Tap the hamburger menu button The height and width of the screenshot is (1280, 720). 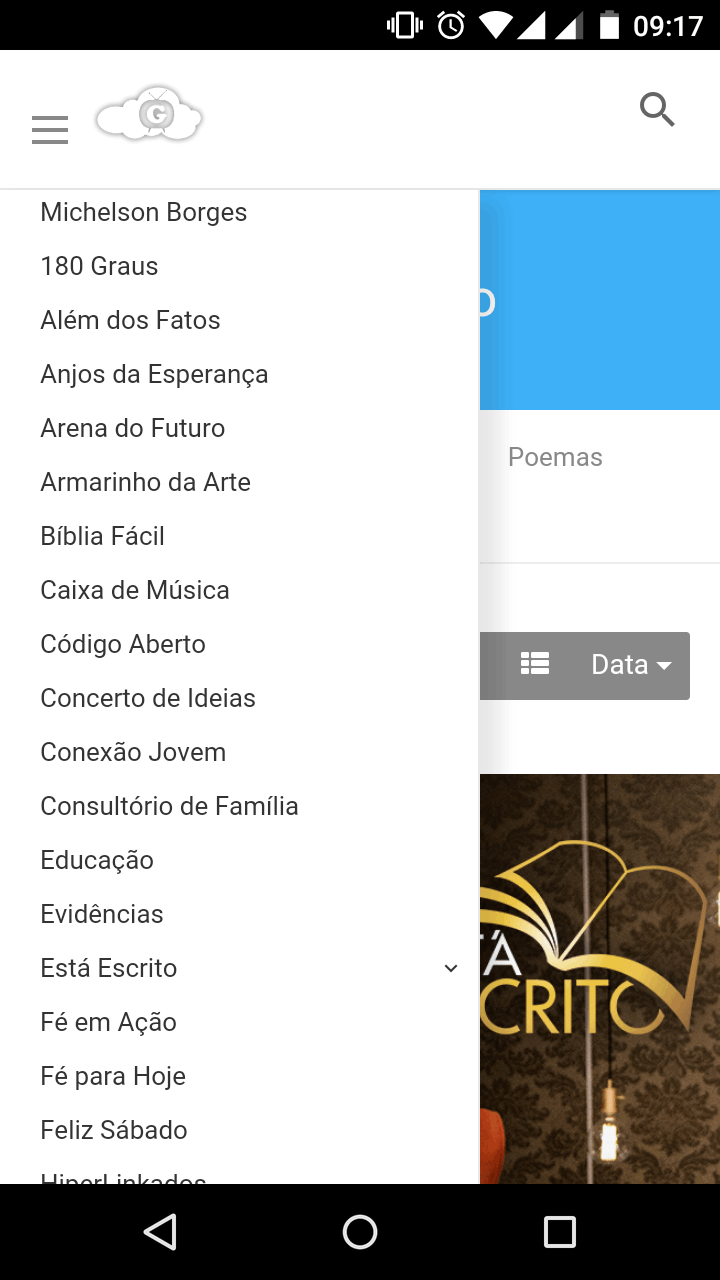tap(50, 130)
